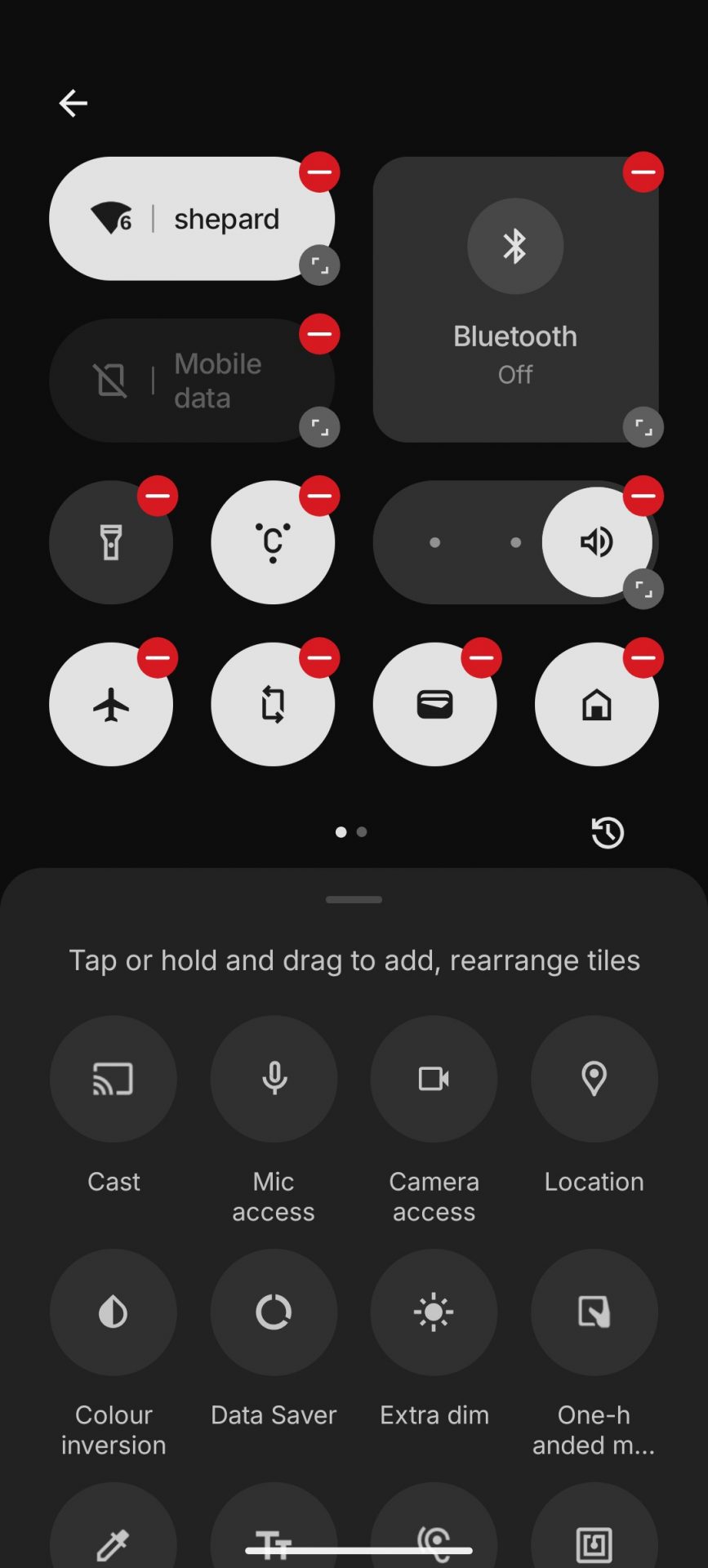
Task: Remove the aeroplane mode tile
Action: pyautogui.click(x=158, y=657)
